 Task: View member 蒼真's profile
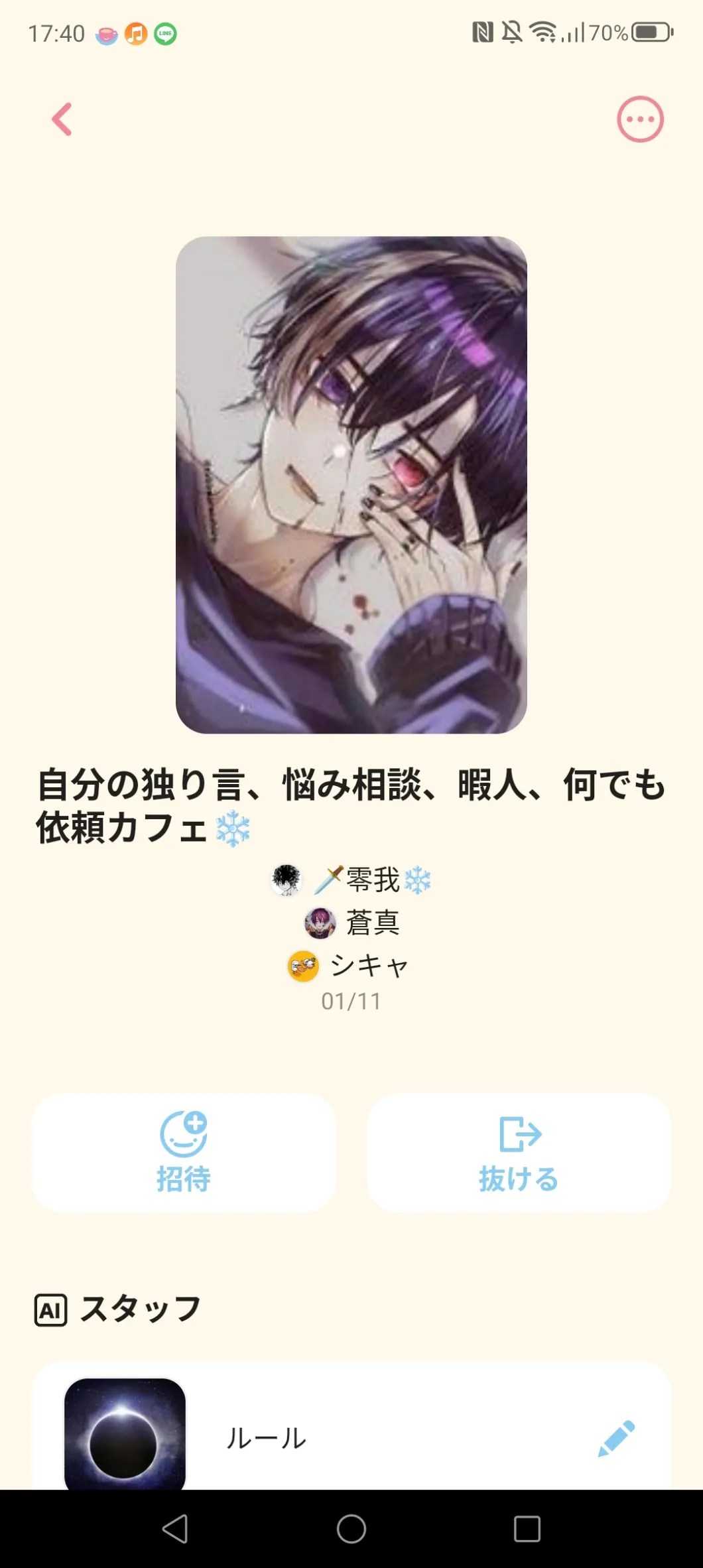pyautogui.click(x=351, y=923)
